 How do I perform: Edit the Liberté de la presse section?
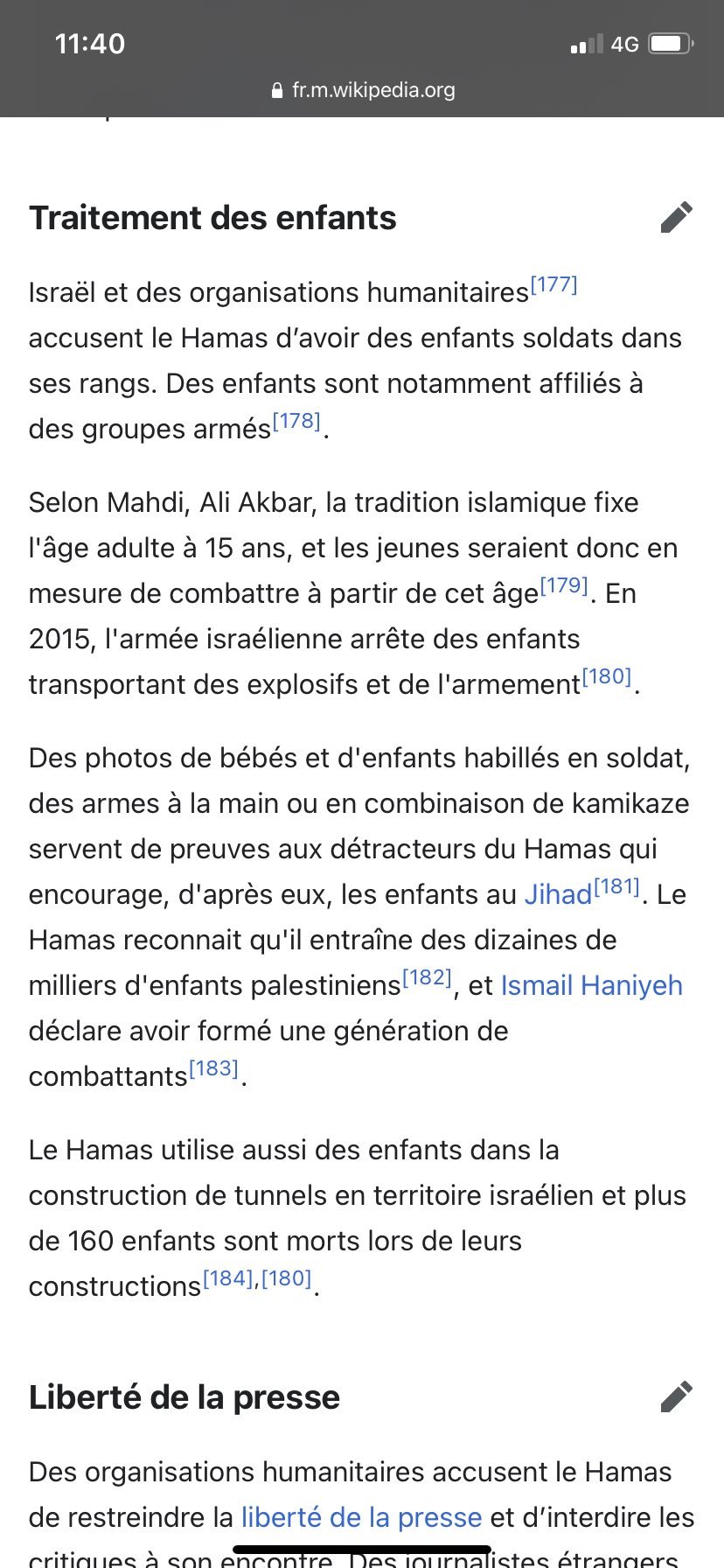[676, 1396]
